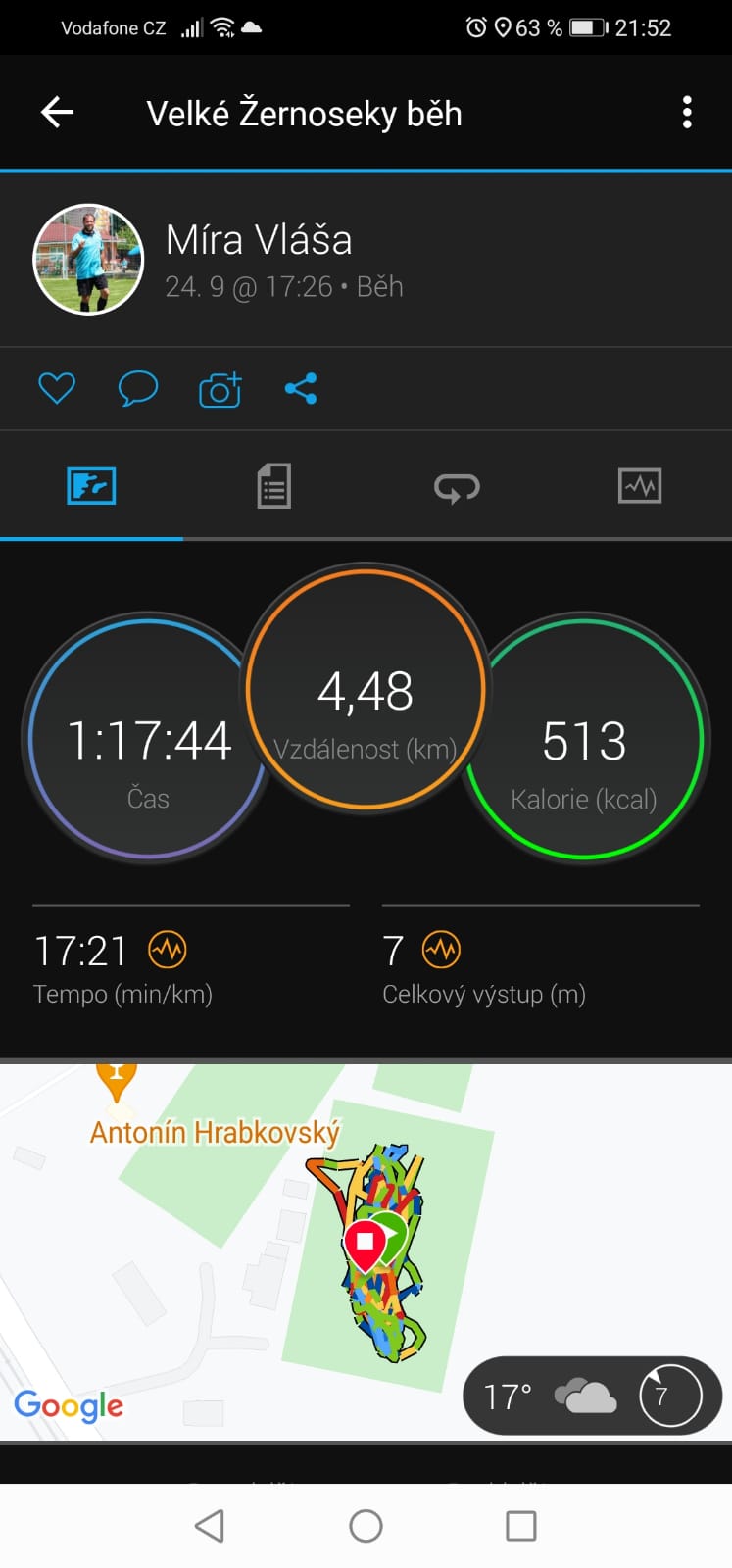The width and height of the screenshot is (732, 1568).
Task: Tap the system home button
Action: point(366,1525)
